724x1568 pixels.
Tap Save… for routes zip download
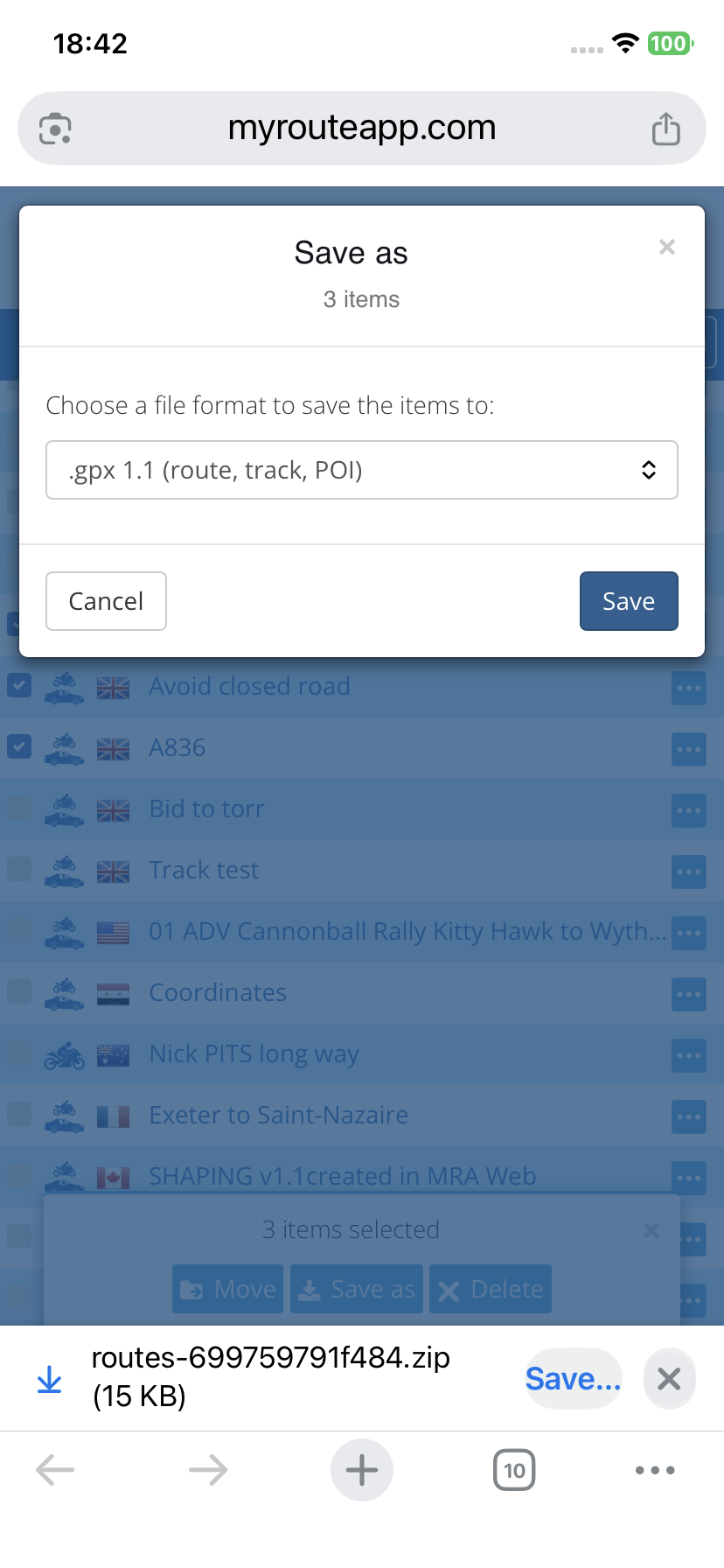click(x=573, y=1379)
